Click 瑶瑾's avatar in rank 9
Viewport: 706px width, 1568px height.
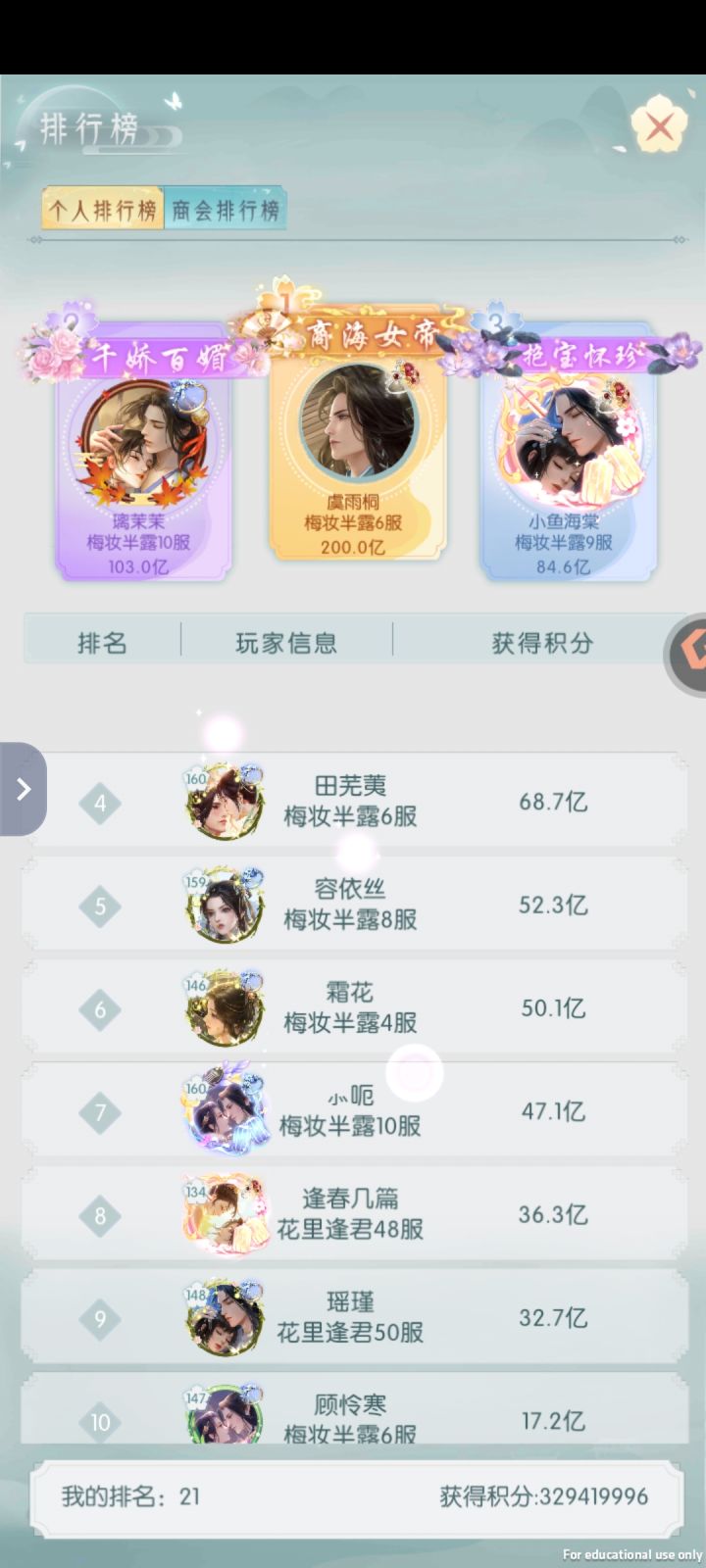click(x=224, y=1318)
